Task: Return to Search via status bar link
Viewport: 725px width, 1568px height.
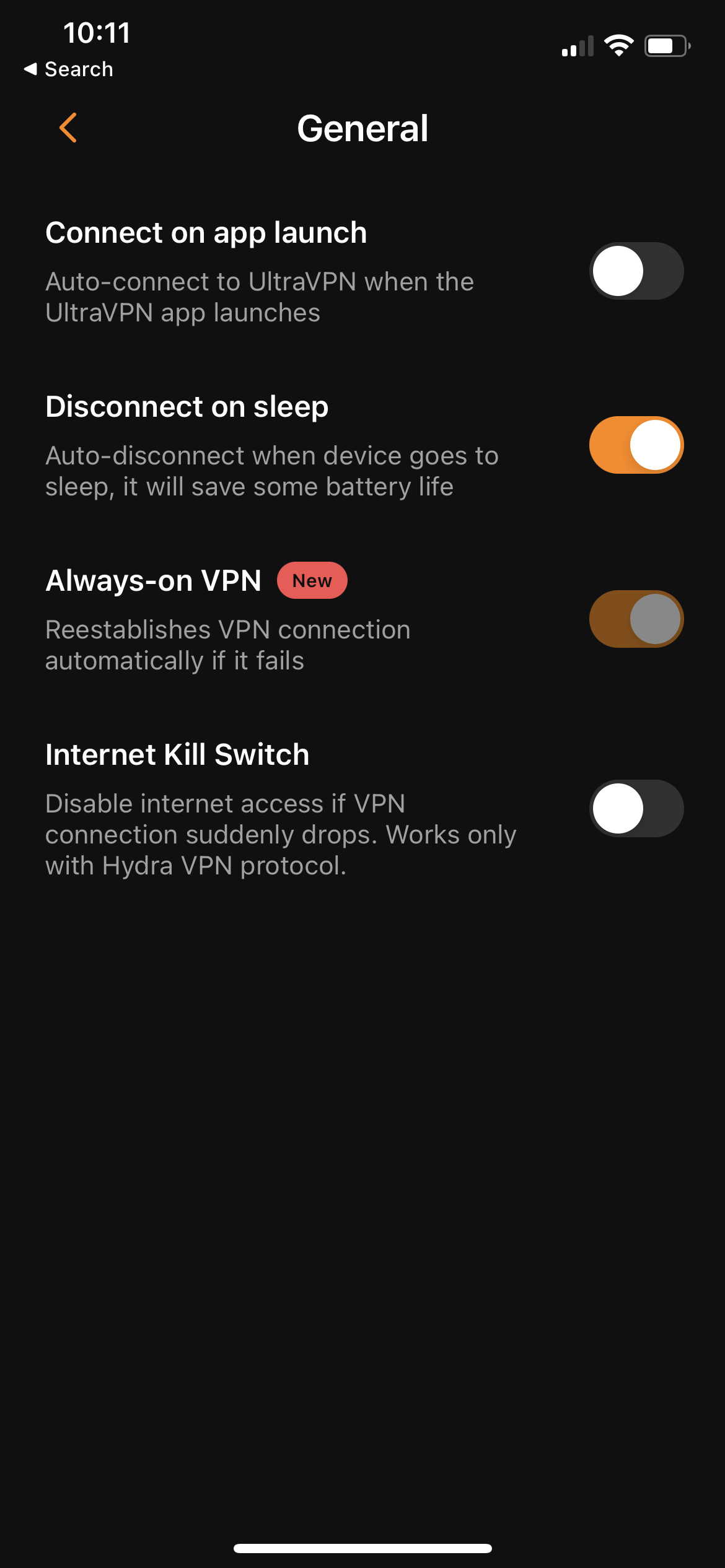Action: tap(69, 69)
